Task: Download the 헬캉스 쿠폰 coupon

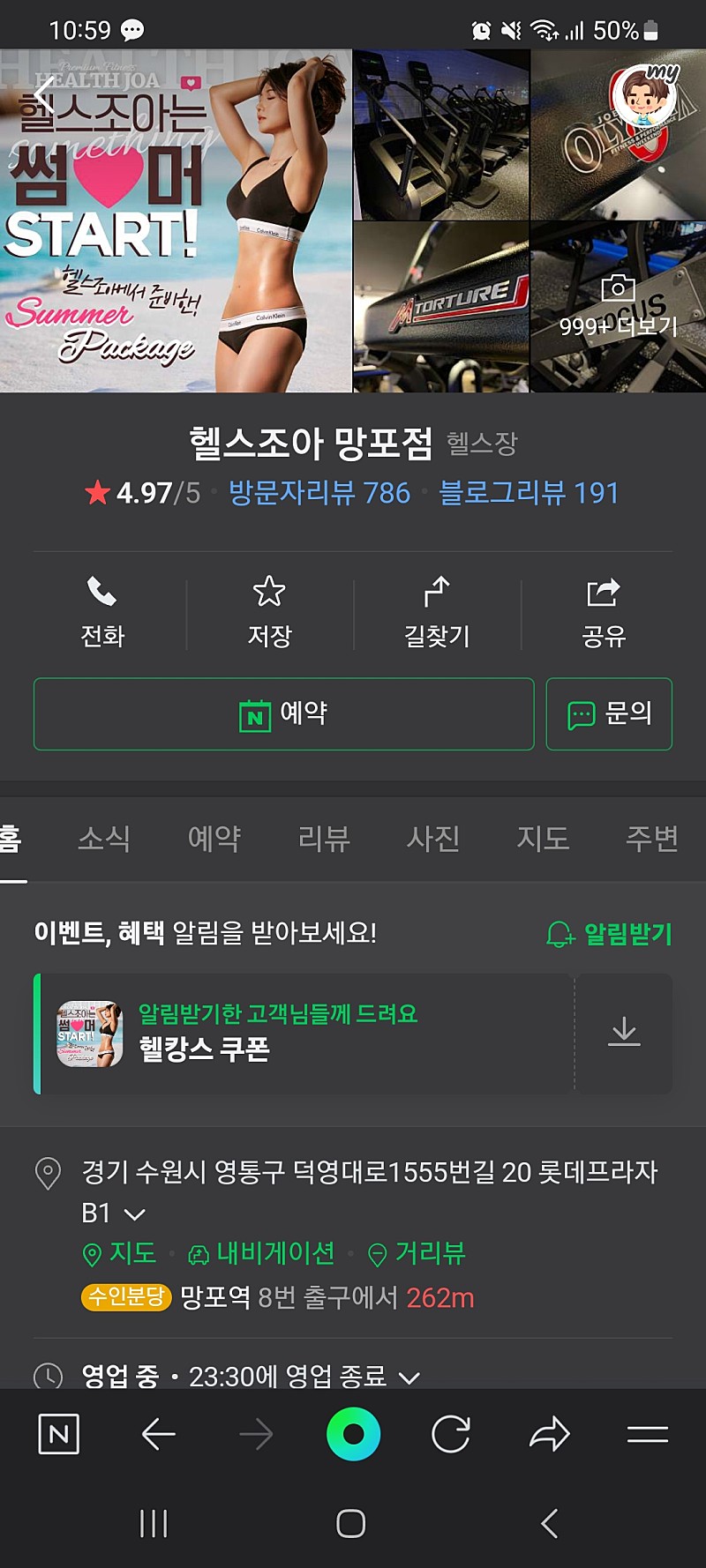Action: (x=624, y=1032)
